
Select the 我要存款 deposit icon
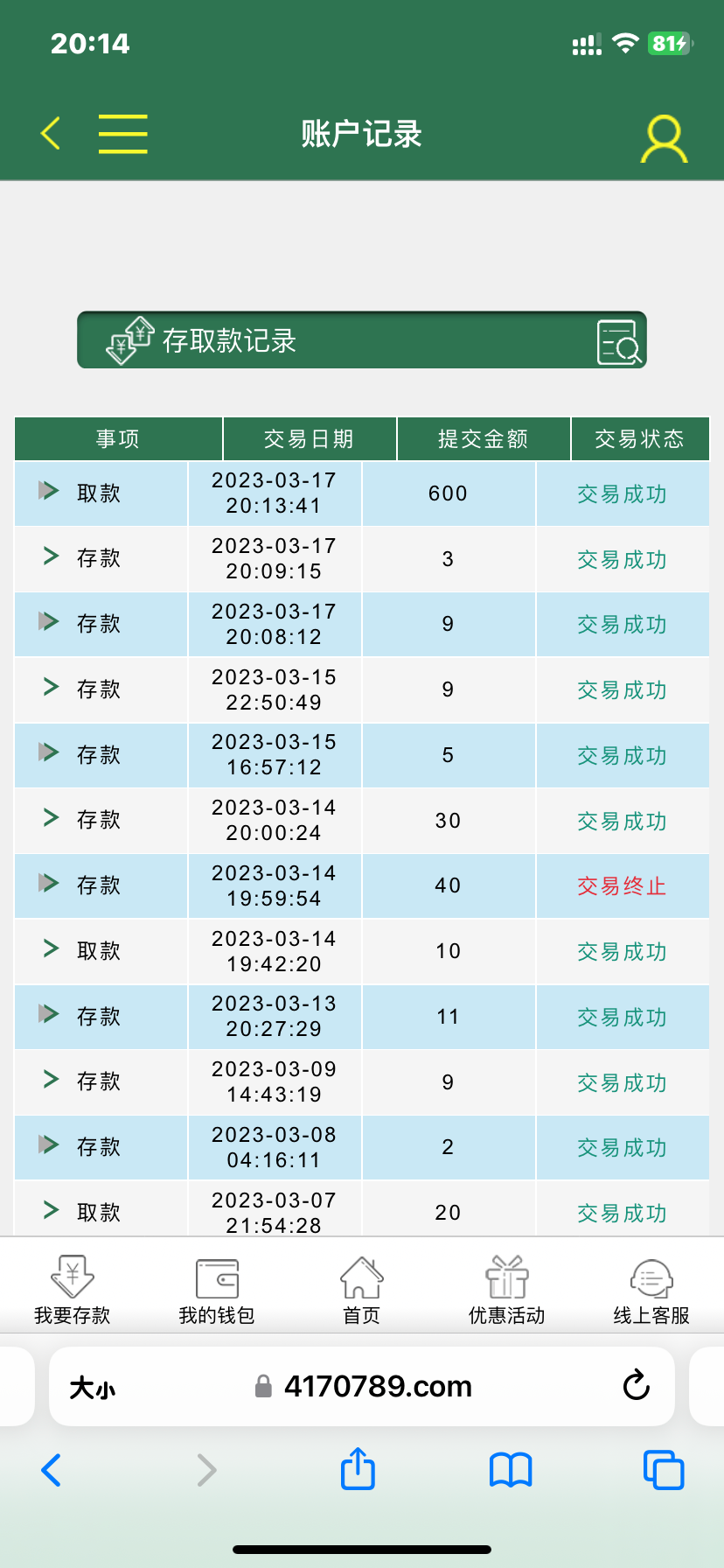pyautogui.click(x=73, y=1286)
